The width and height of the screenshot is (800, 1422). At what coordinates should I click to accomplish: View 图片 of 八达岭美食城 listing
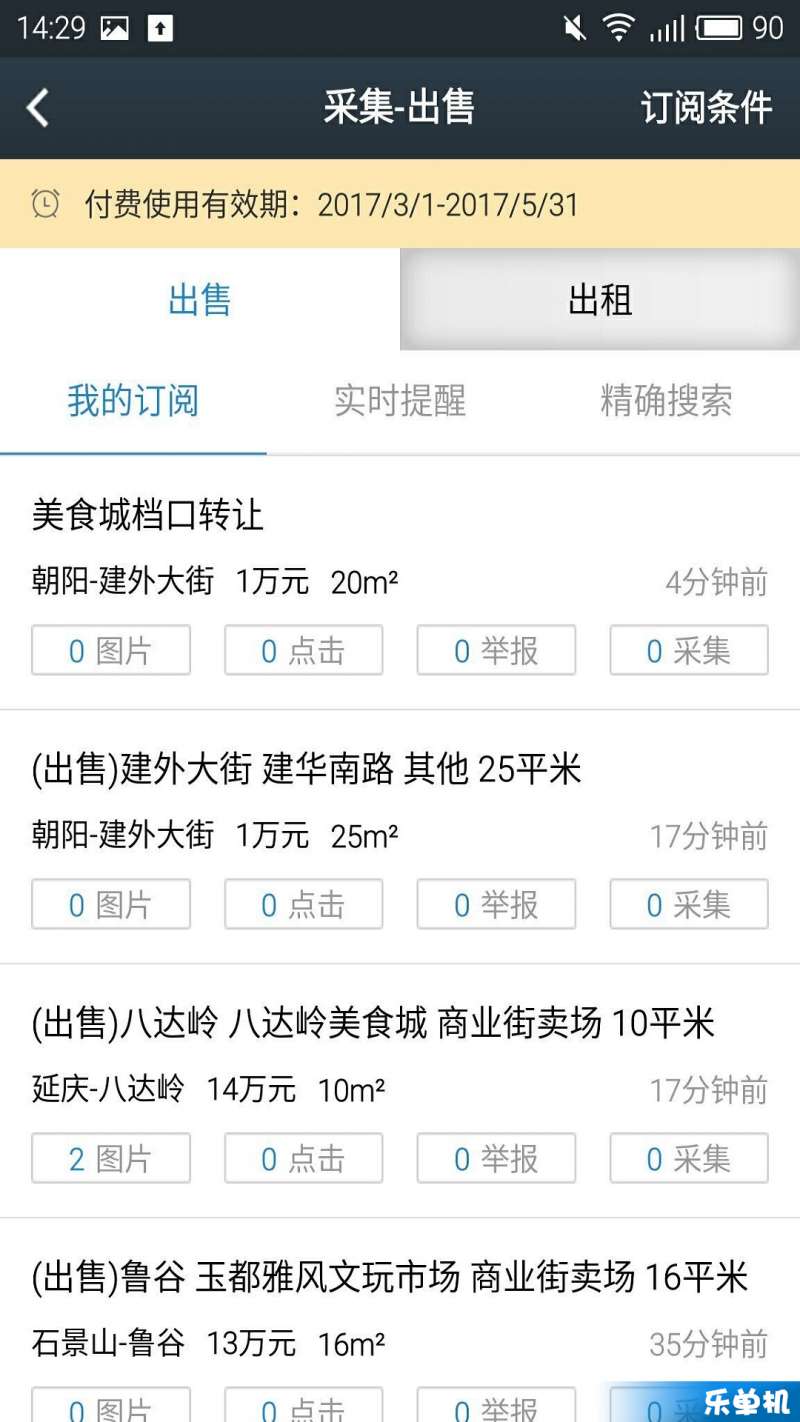tap(111, 1159)
